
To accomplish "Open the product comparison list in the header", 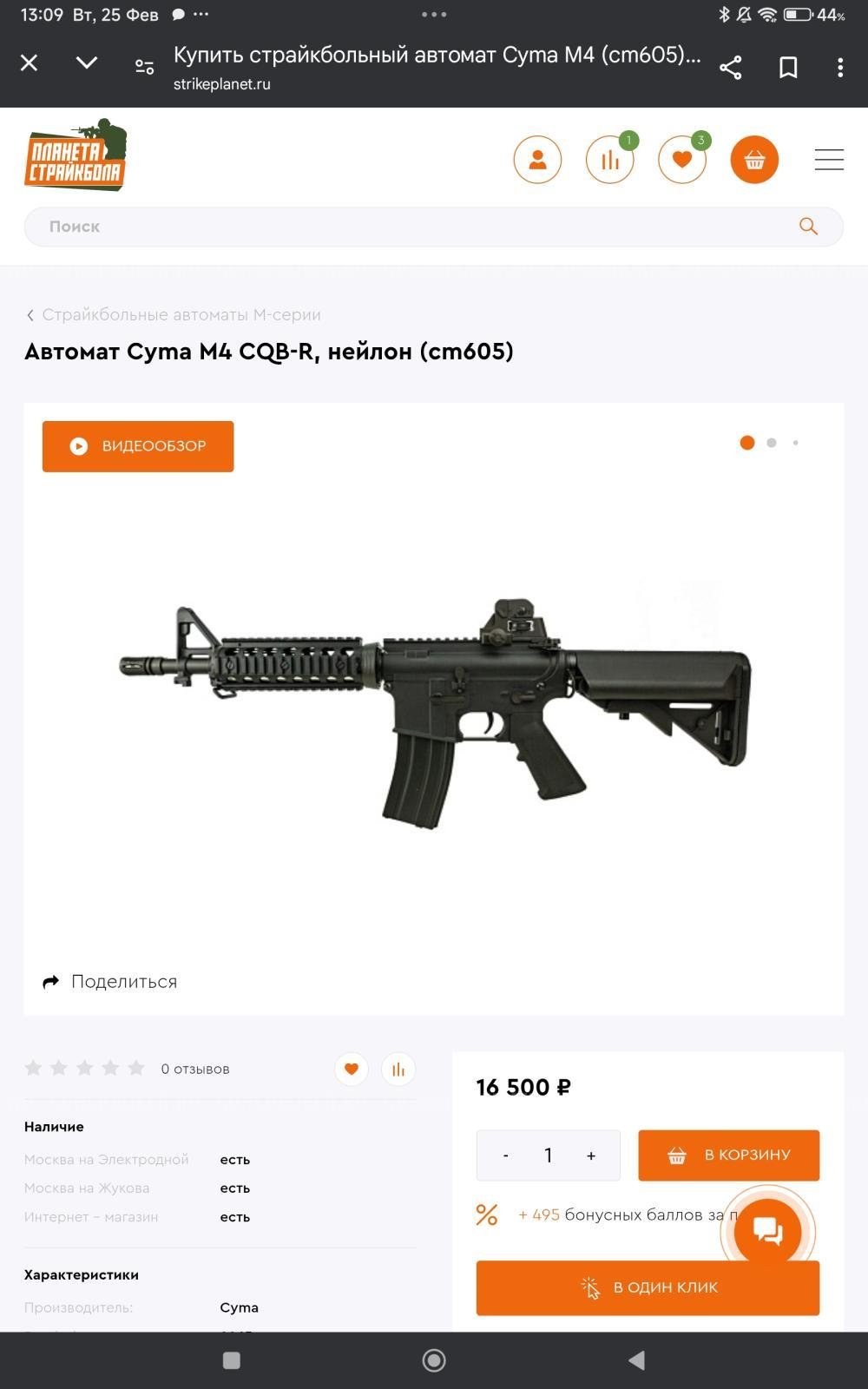I will pos(610,160).
